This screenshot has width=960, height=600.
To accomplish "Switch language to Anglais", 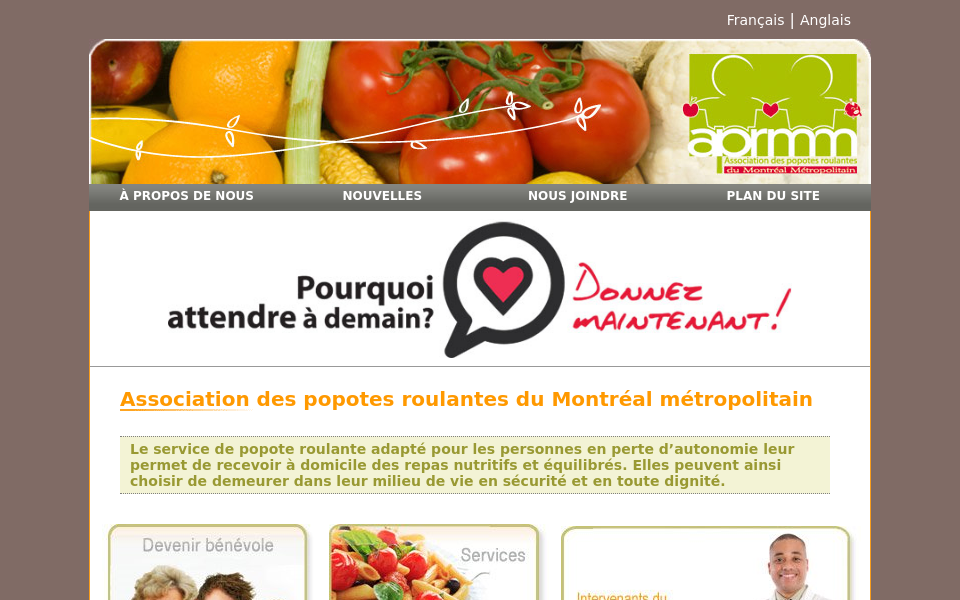I will pyautogui.click(x=825, y=20).
